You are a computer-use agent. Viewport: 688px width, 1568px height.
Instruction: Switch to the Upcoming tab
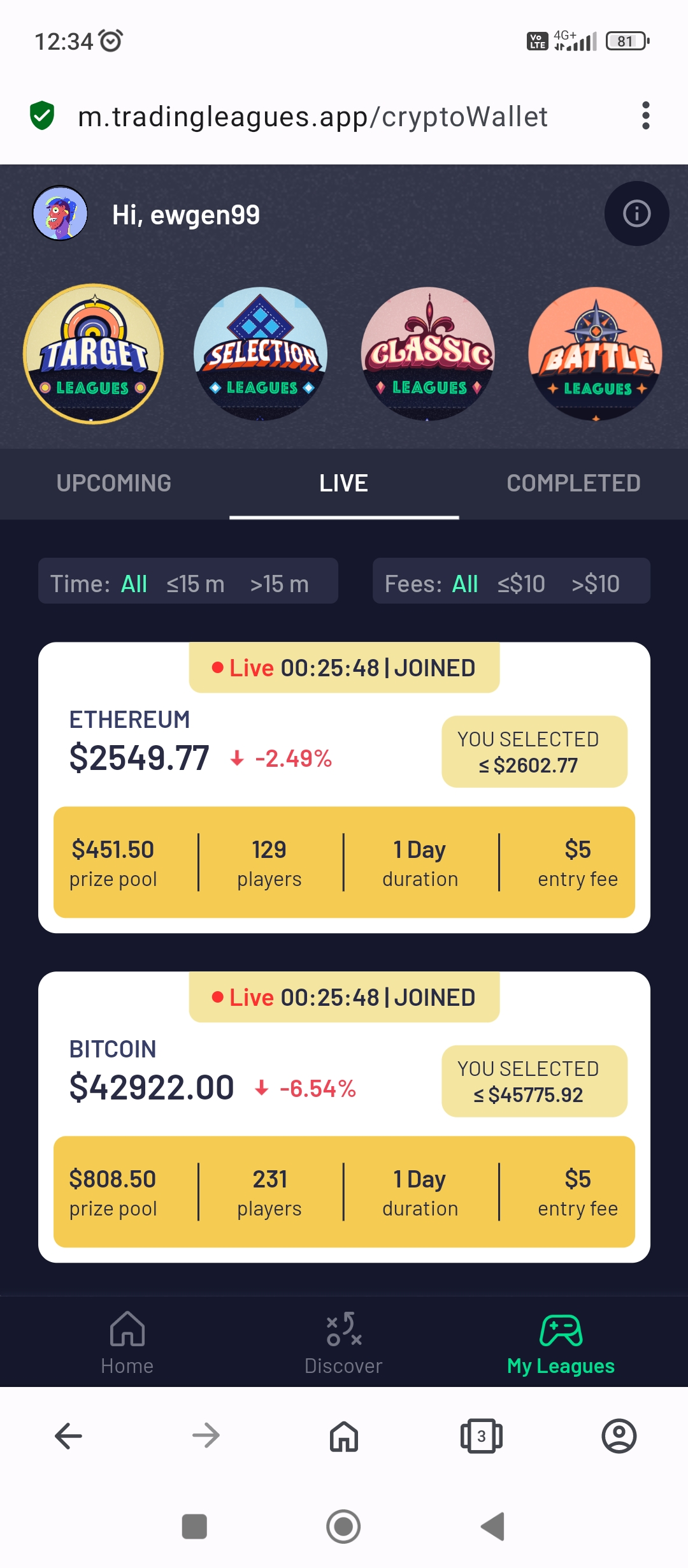tap(114, 483)
